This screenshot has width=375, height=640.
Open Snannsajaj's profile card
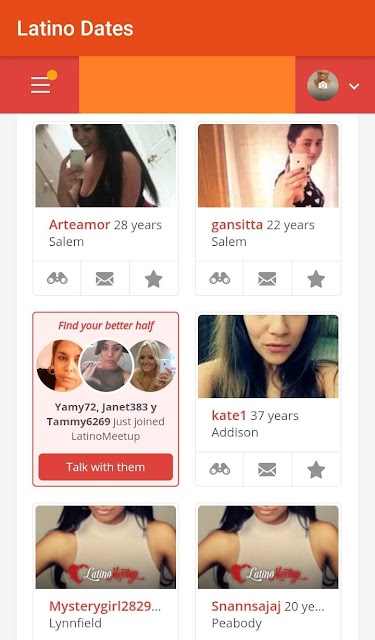coord(268,571)
